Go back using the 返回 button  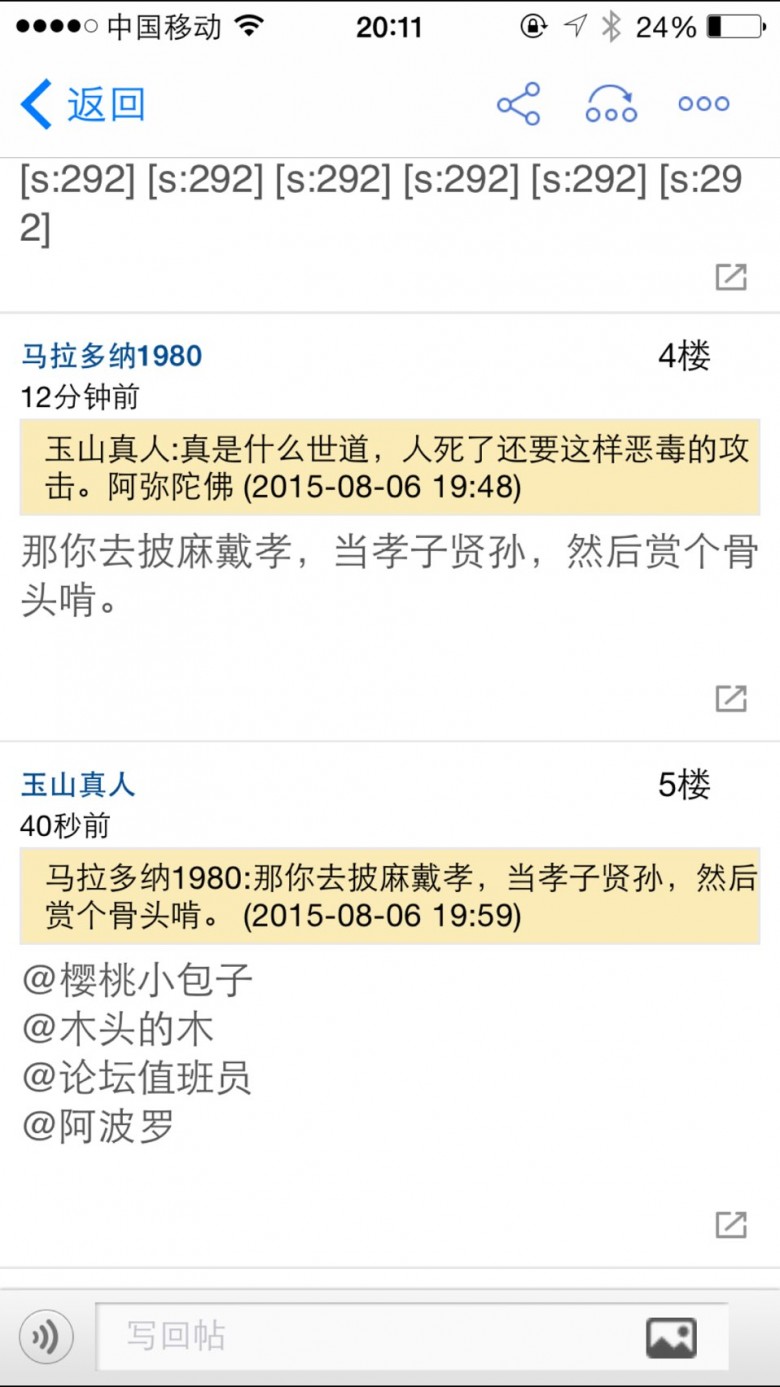[83, 104]
